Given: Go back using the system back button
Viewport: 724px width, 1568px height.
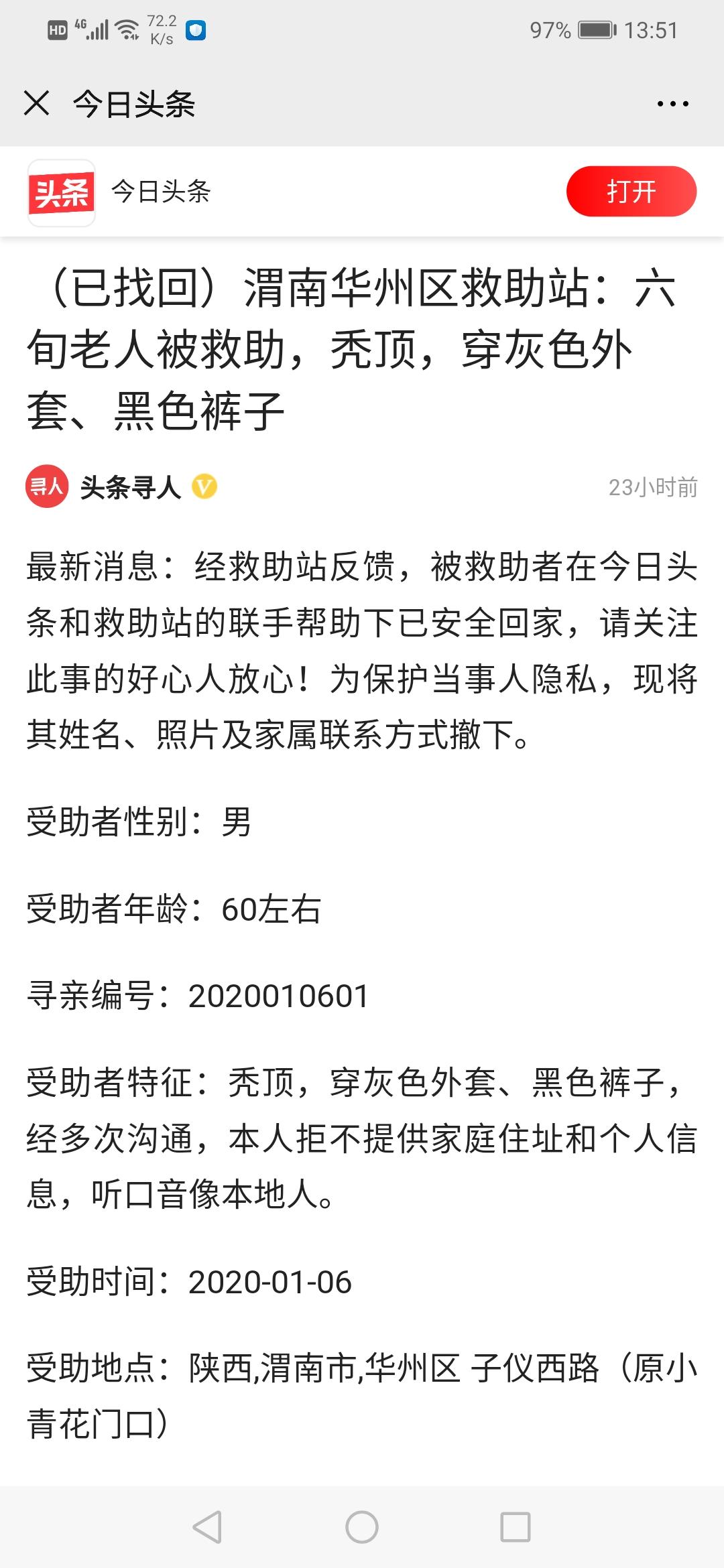Looking at the screenshot, I should tap(207, 1527).
